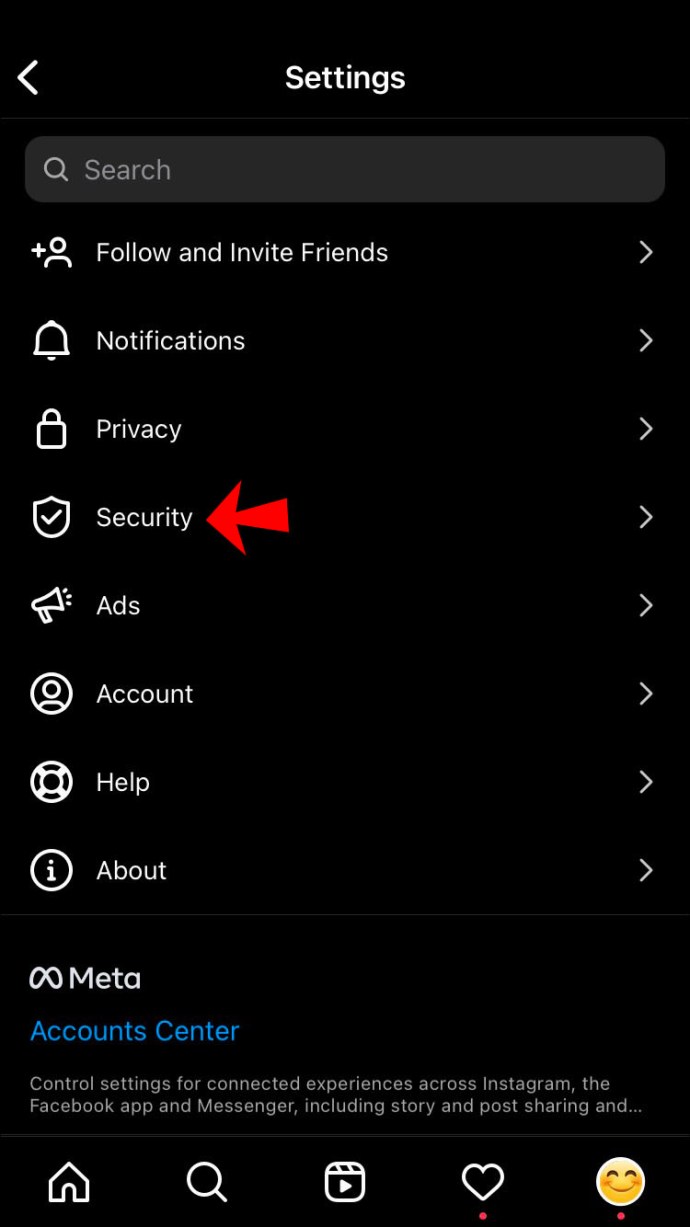Viewport: 690px width, 1227px height.
Task: Go back from Settings
Action: click(x=28, y=78)
